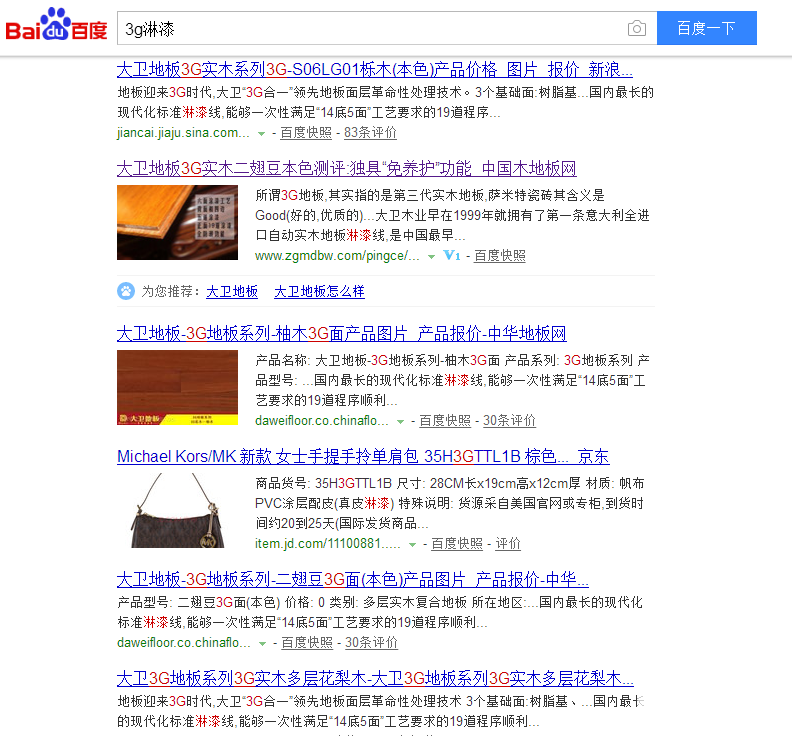
Task: Open 大卫地板-3G地板系列-二翅豆3G面 result
Action: (352, 580)
